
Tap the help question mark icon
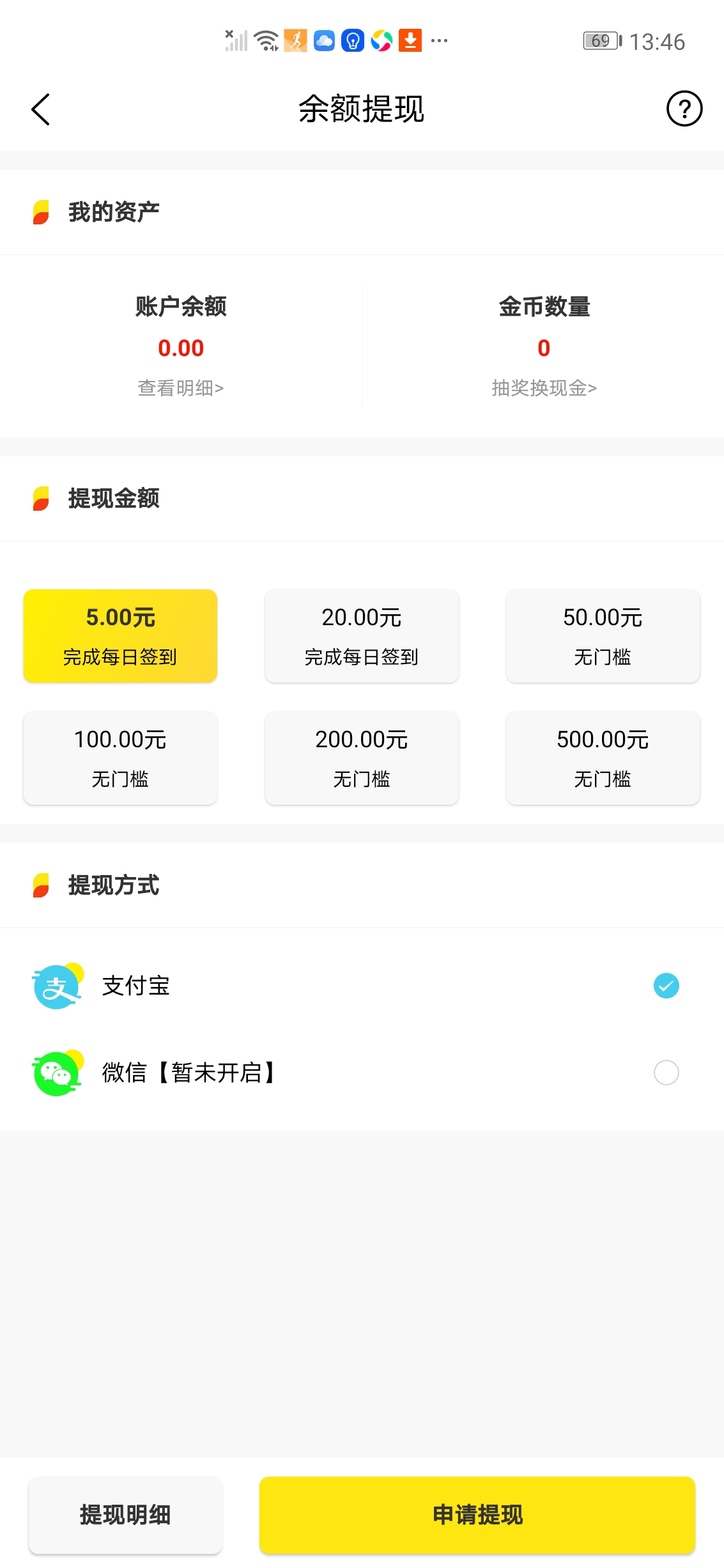(x=684, y=109)
